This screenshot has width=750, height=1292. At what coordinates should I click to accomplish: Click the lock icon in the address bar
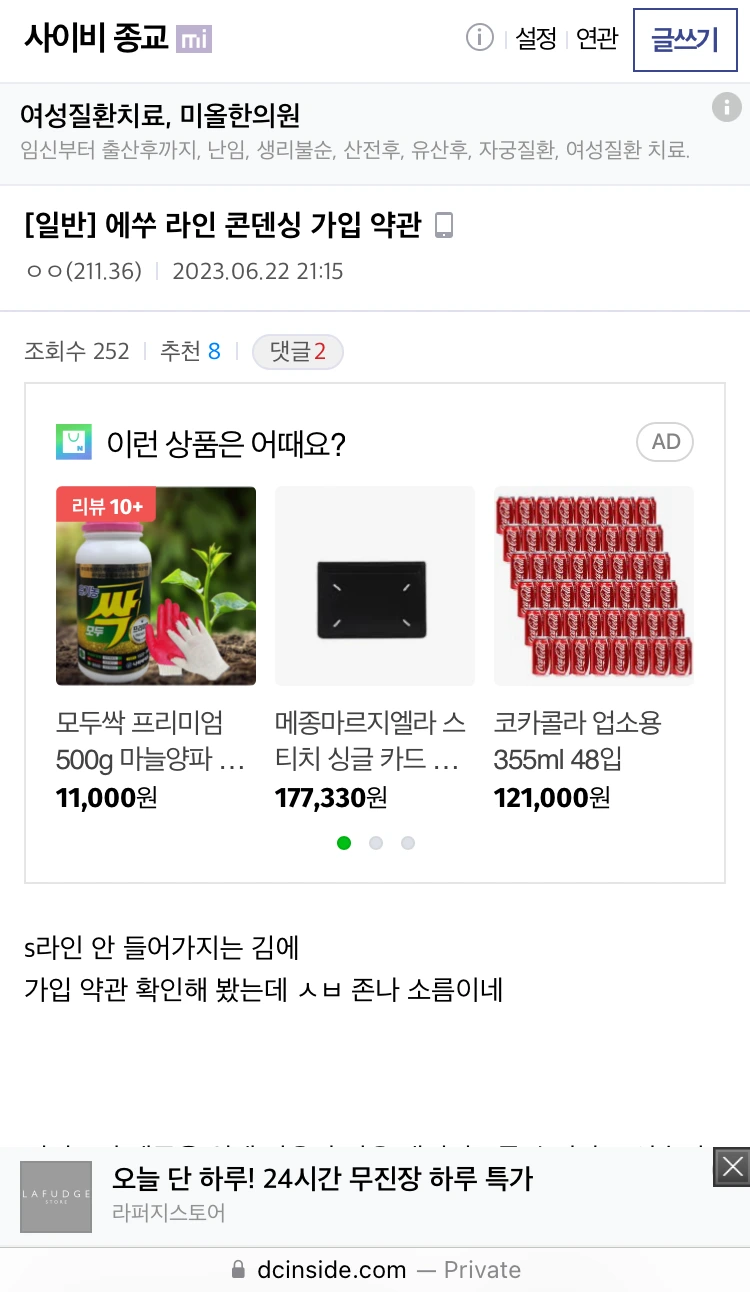238,1269
